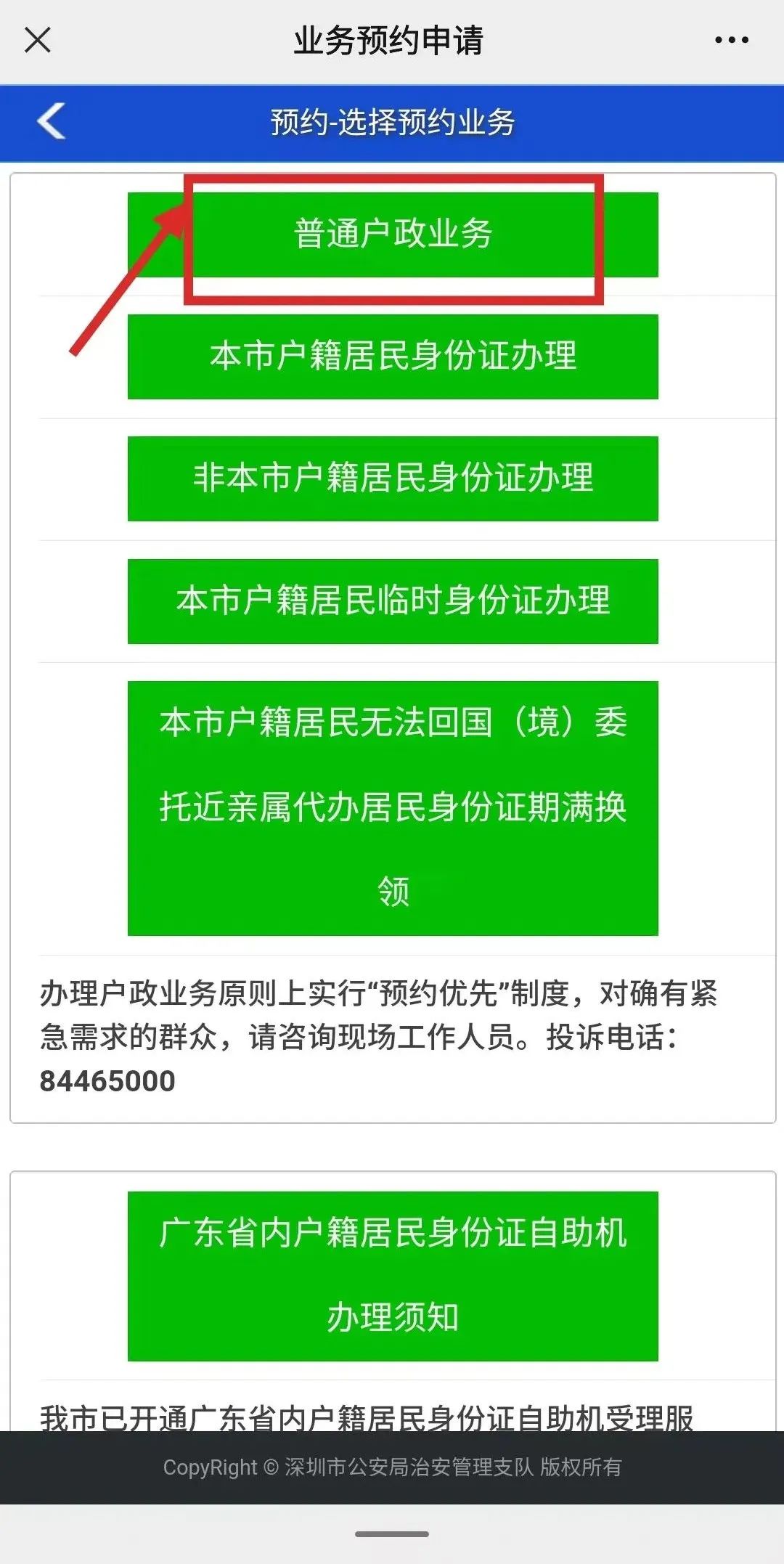Open the three-dot overflow menu

[x=731, y=40]
